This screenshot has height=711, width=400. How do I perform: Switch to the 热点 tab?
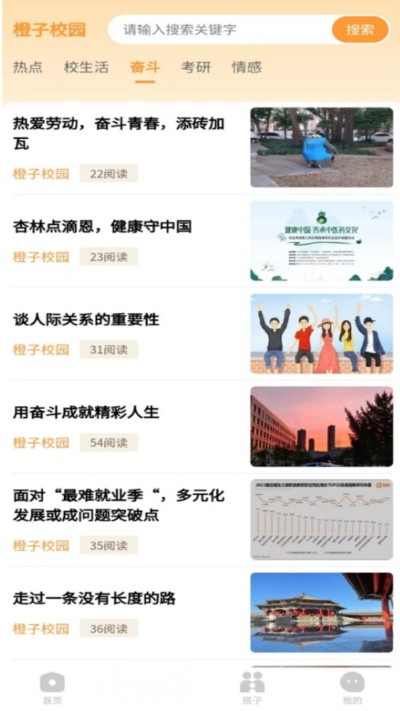coord(28,68)
